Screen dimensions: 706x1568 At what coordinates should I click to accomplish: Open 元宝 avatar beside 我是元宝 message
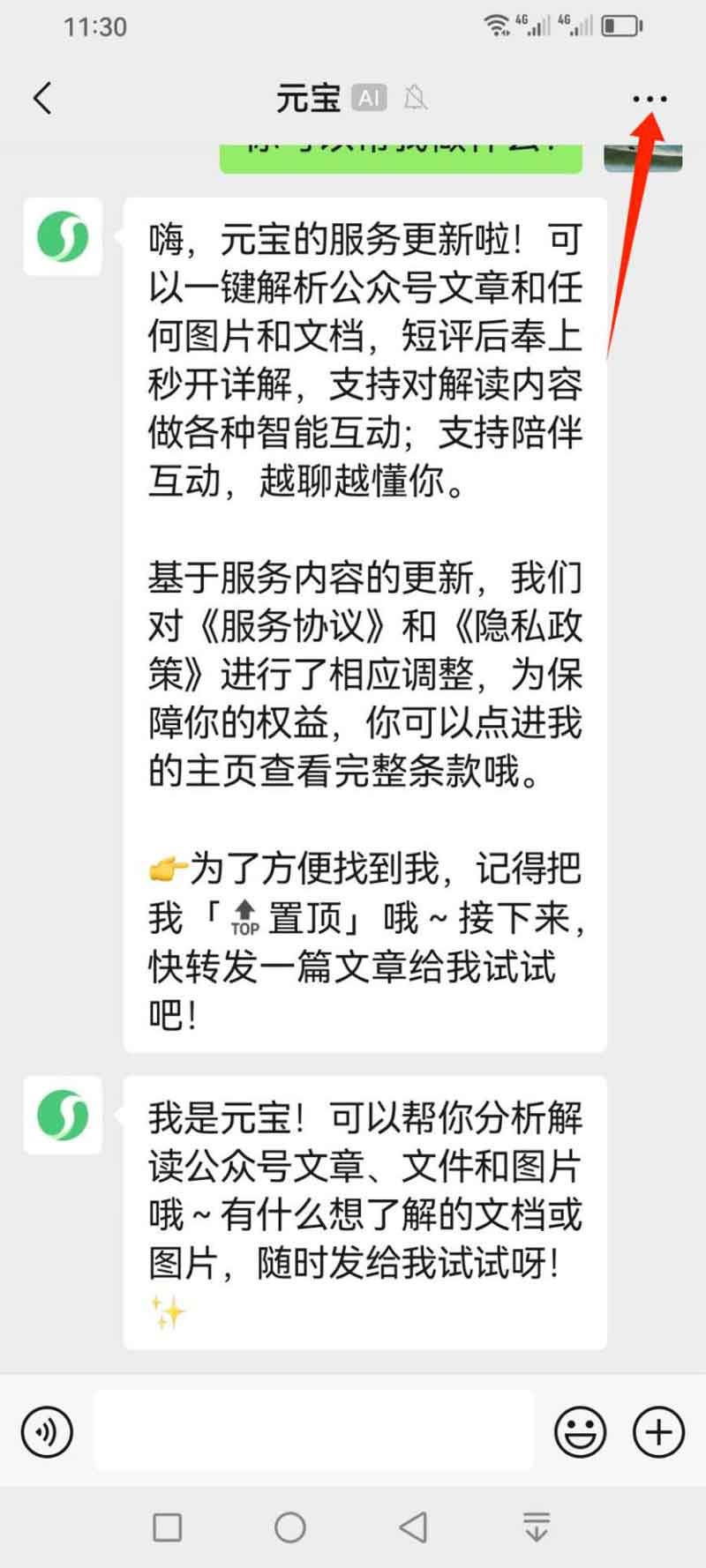tap(63, 1115)
